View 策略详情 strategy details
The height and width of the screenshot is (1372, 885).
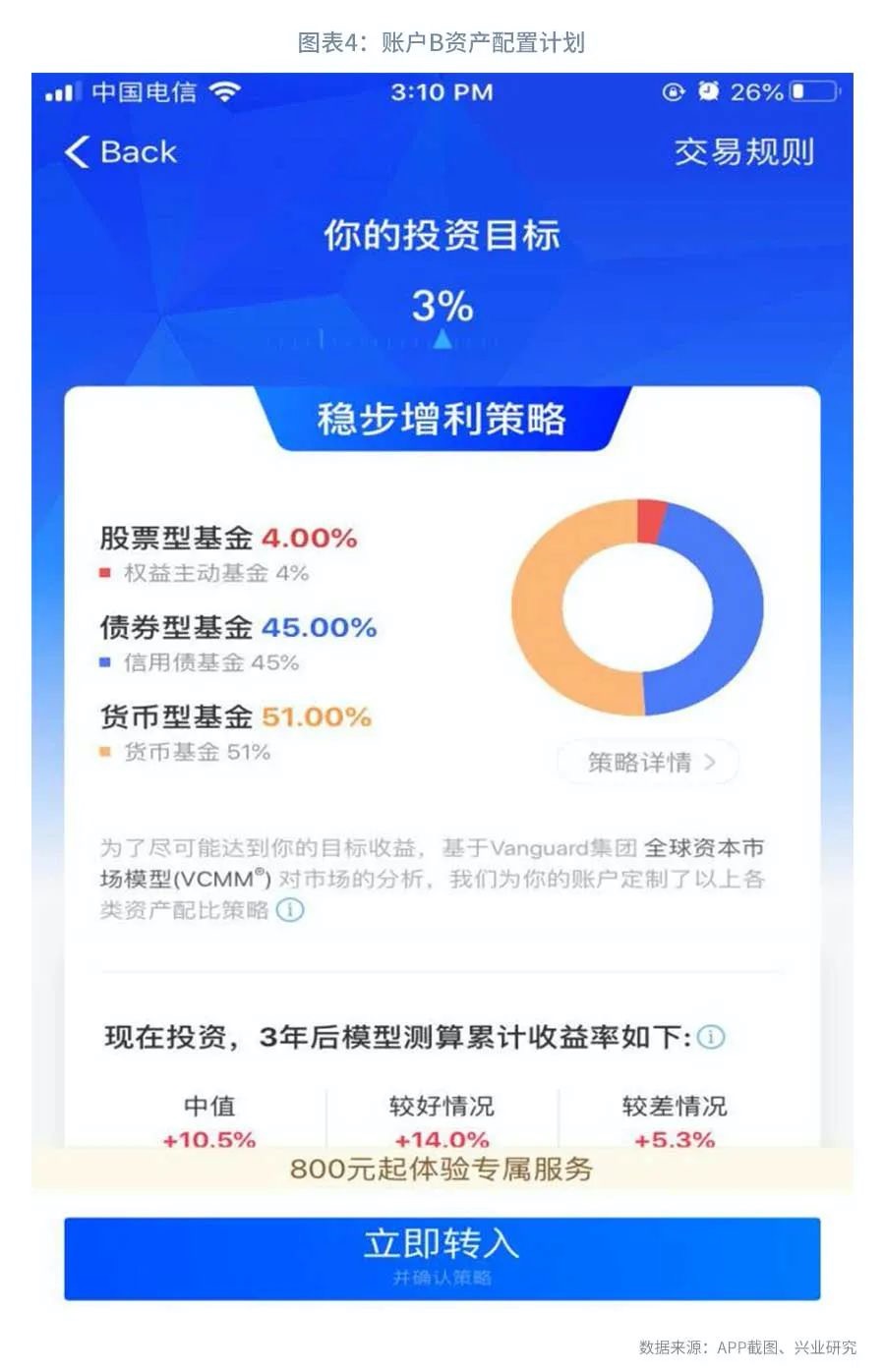click(648, 762)
